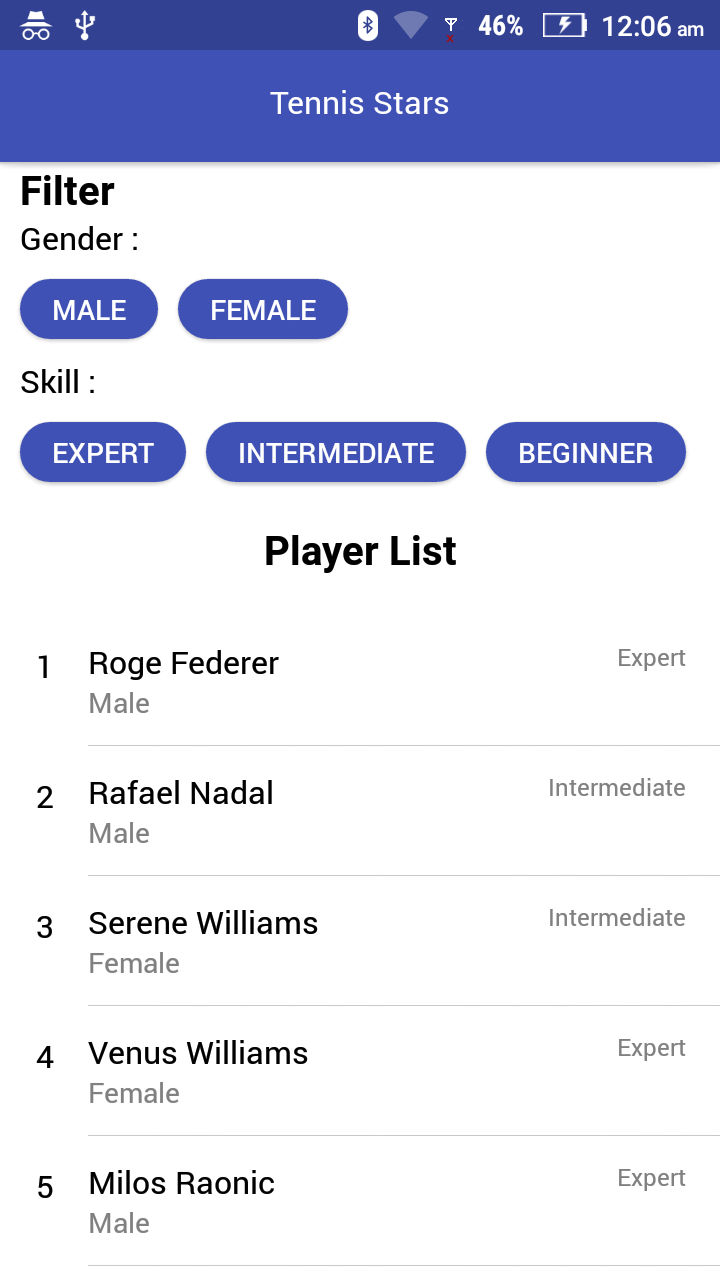
Task: Select Serene Williams in the list
Action: click(360, 941)
